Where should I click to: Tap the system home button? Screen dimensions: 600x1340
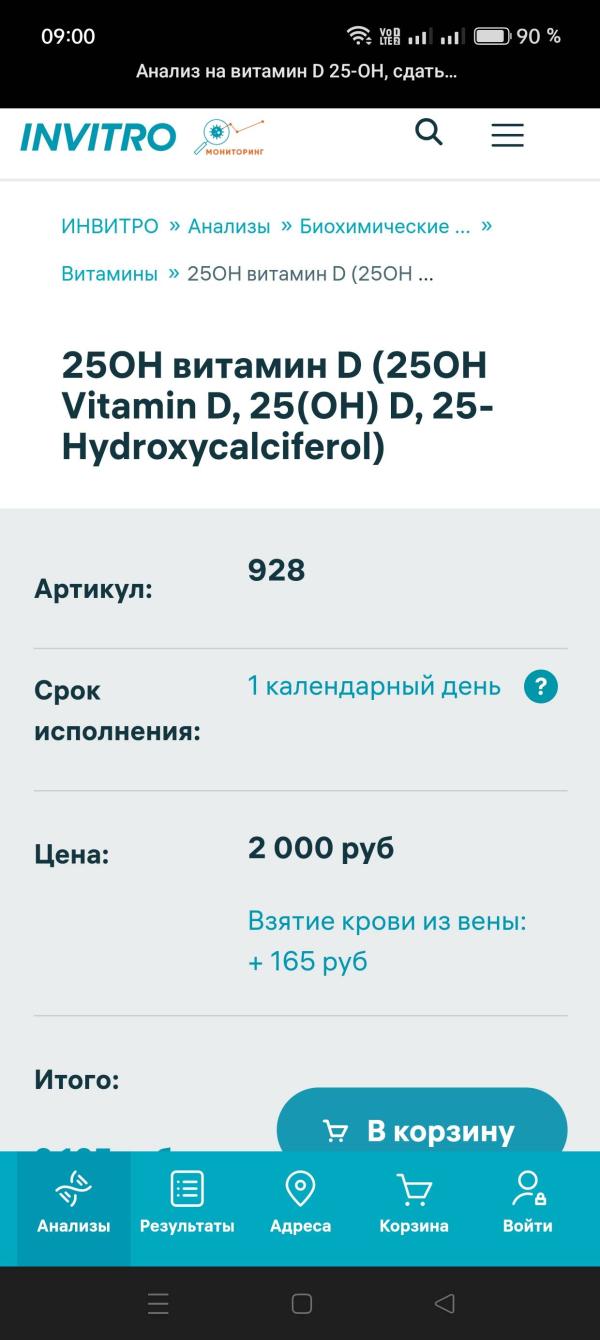point(301,1303)
